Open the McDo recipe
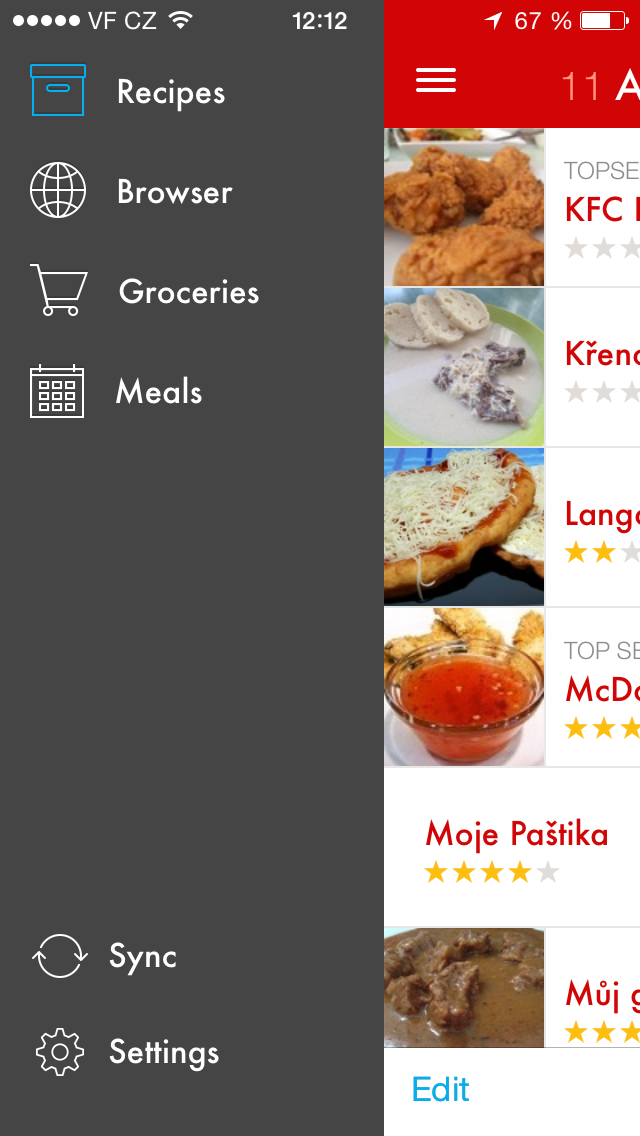Image resolution: width=640 pixels, height=1136 pixels. (x=601, y=689)
